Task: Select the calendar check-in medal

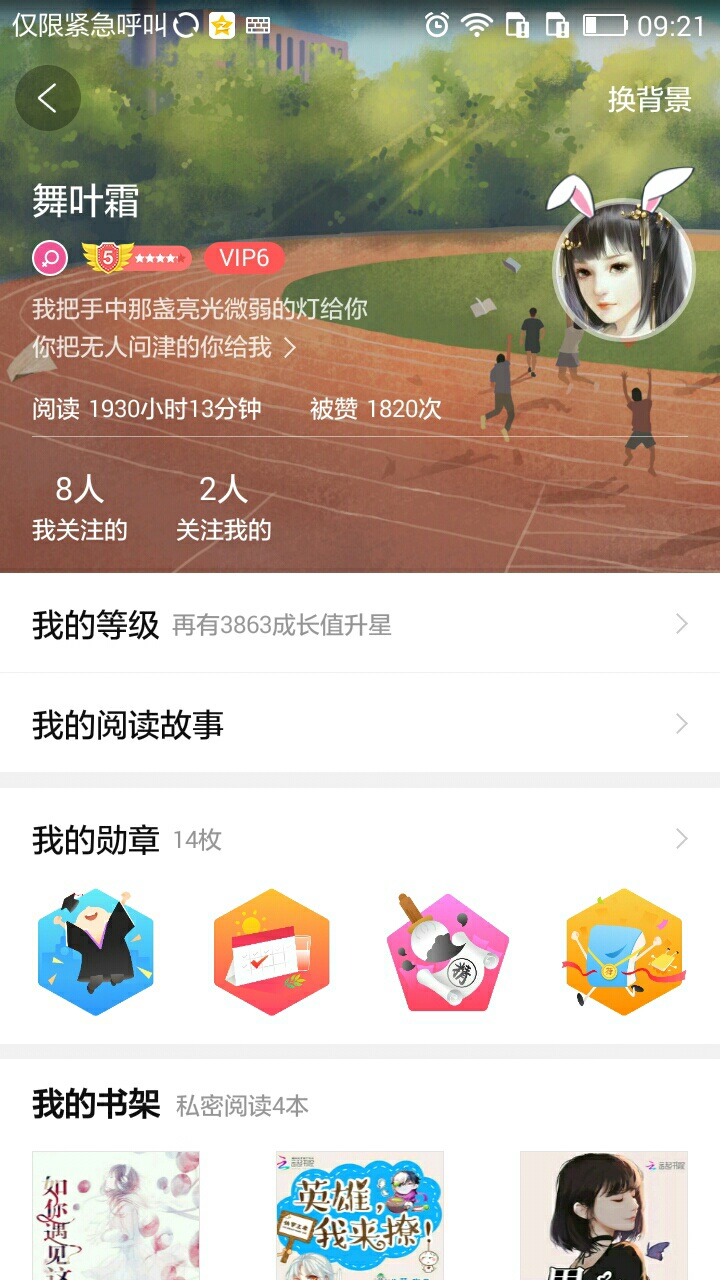Action: pos(271,952)
